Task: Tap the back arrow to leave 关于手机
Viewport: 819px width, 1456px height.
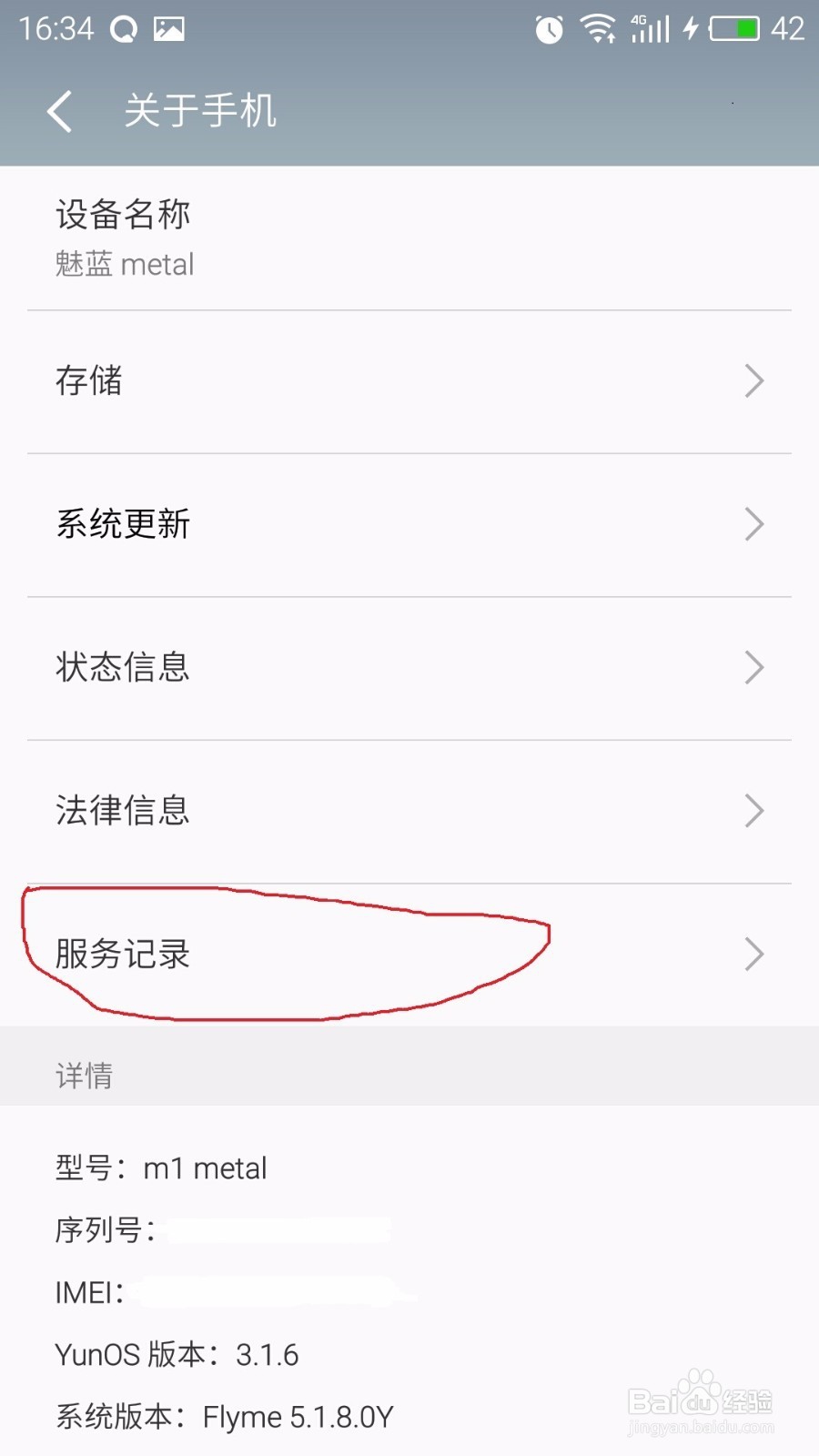Action: pos(59,109)
